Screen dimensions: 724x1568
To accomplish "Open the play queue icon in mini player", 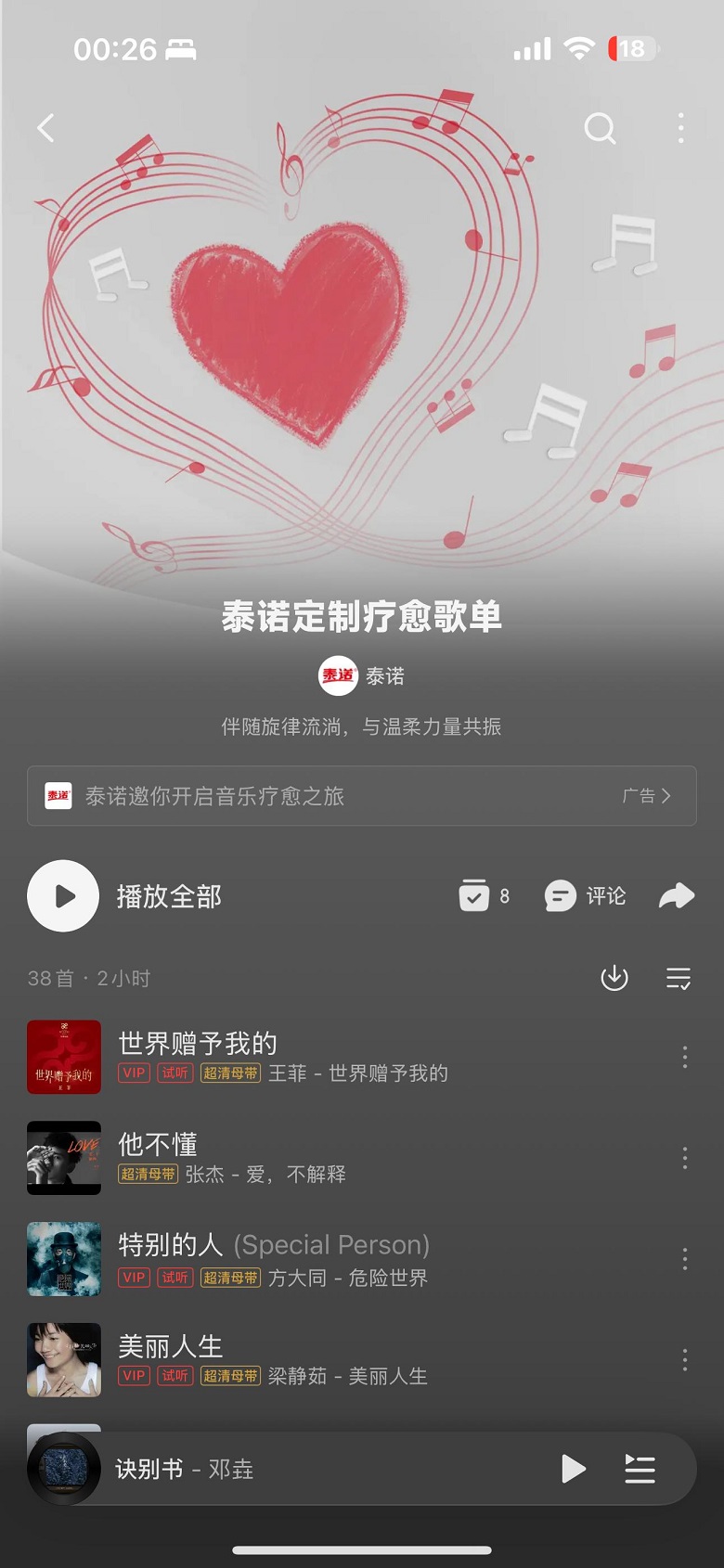I will 640,1469.
